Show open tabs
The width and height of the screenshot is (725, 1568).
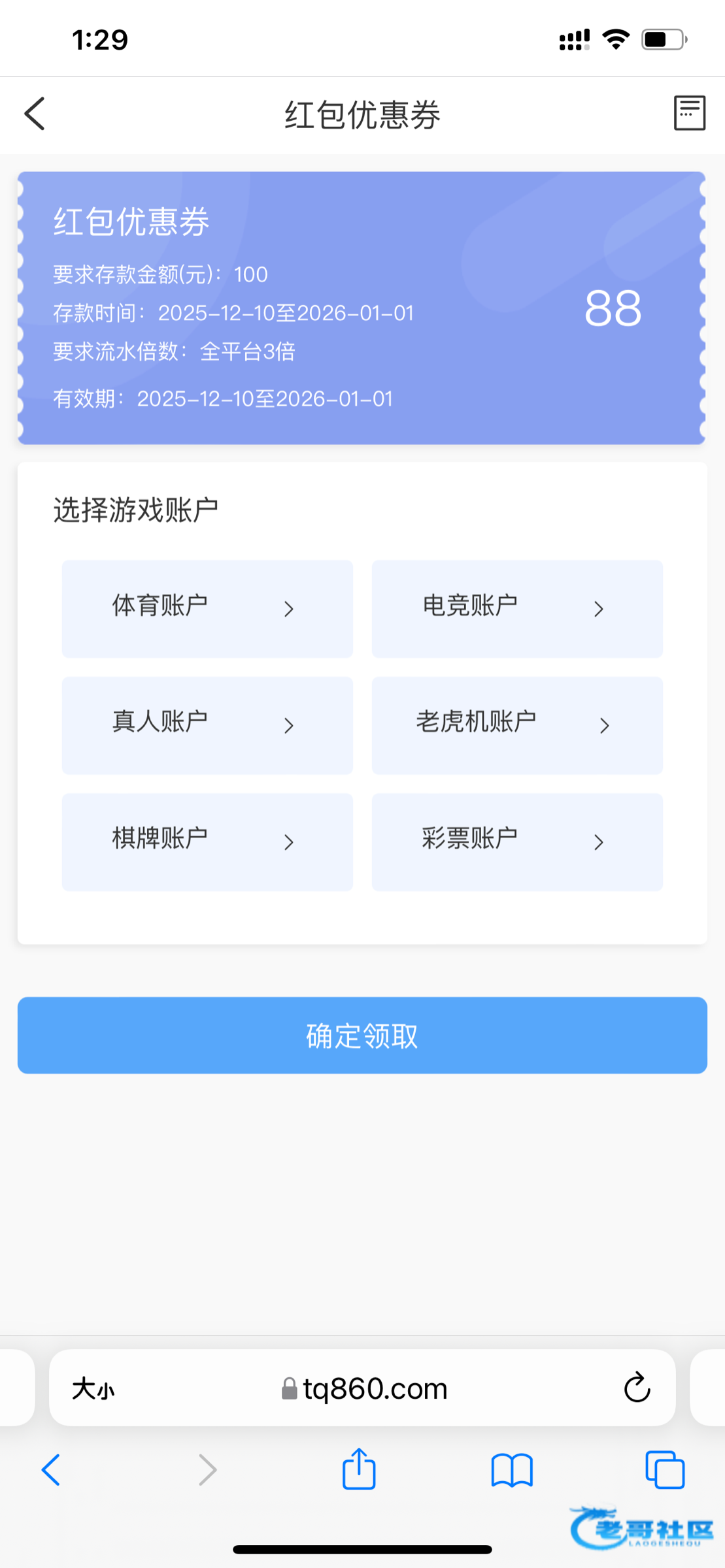pyautogui.click(x=665, y=1470)
